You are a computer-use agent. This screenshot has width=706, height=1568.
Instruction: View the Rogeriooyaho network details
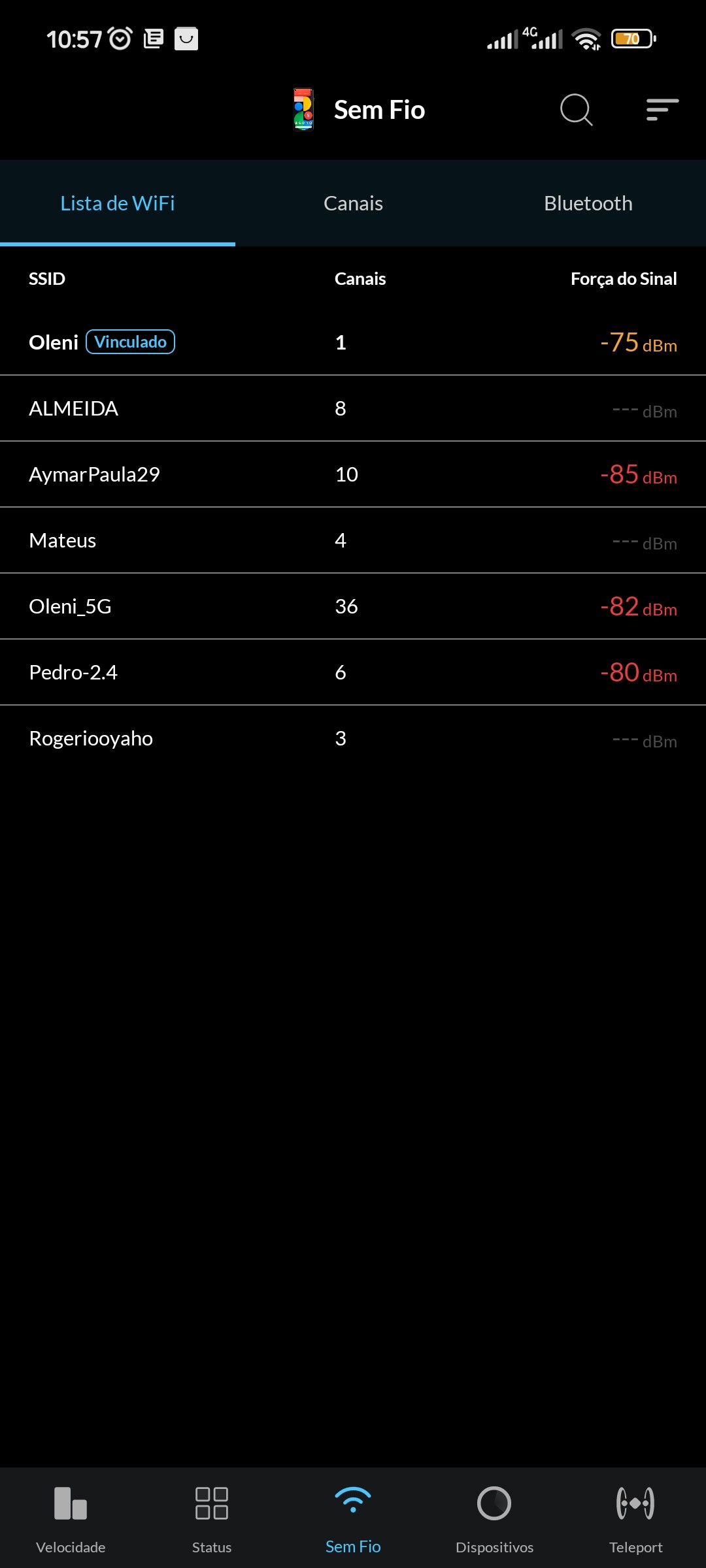tap(353, 739)
